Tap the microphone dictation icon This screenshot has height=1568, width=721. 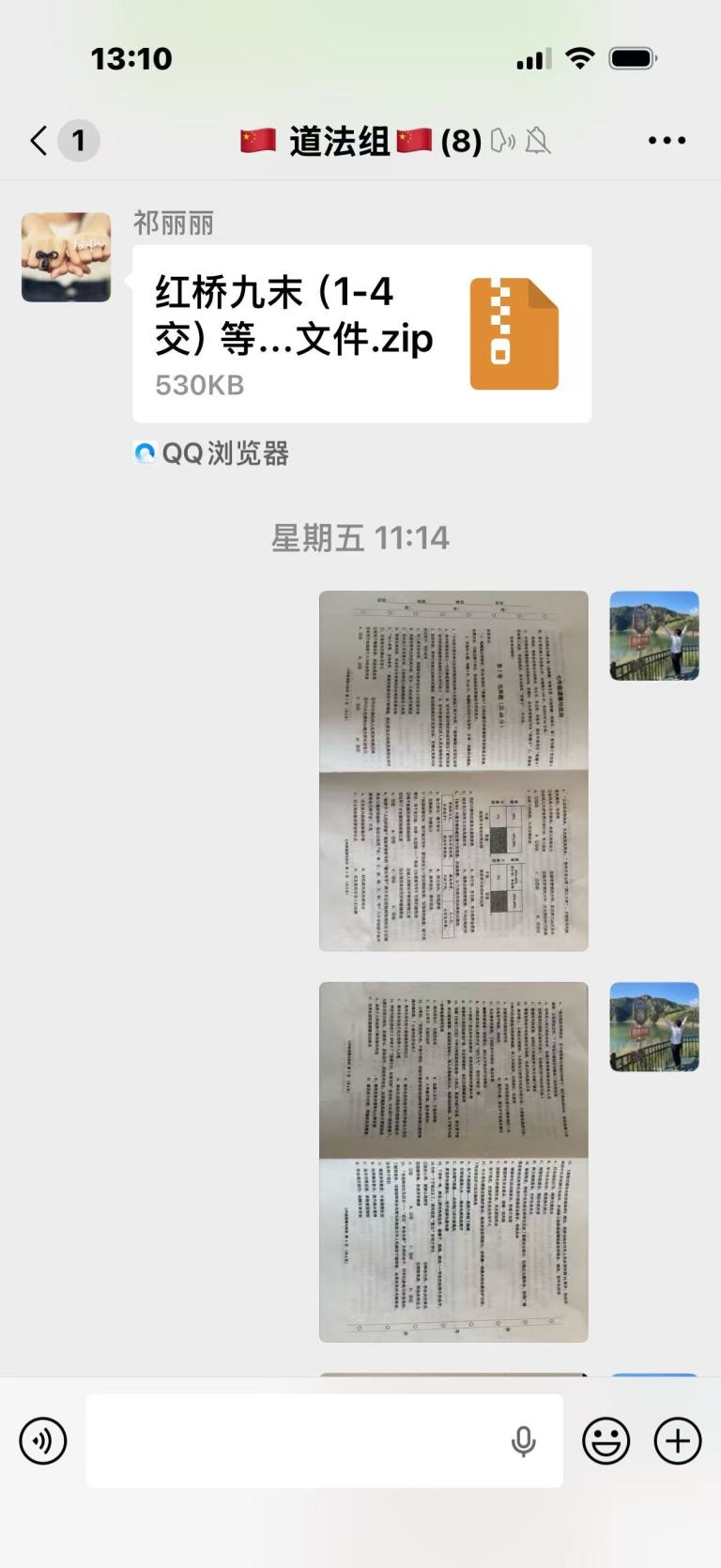click(523, 1440)
